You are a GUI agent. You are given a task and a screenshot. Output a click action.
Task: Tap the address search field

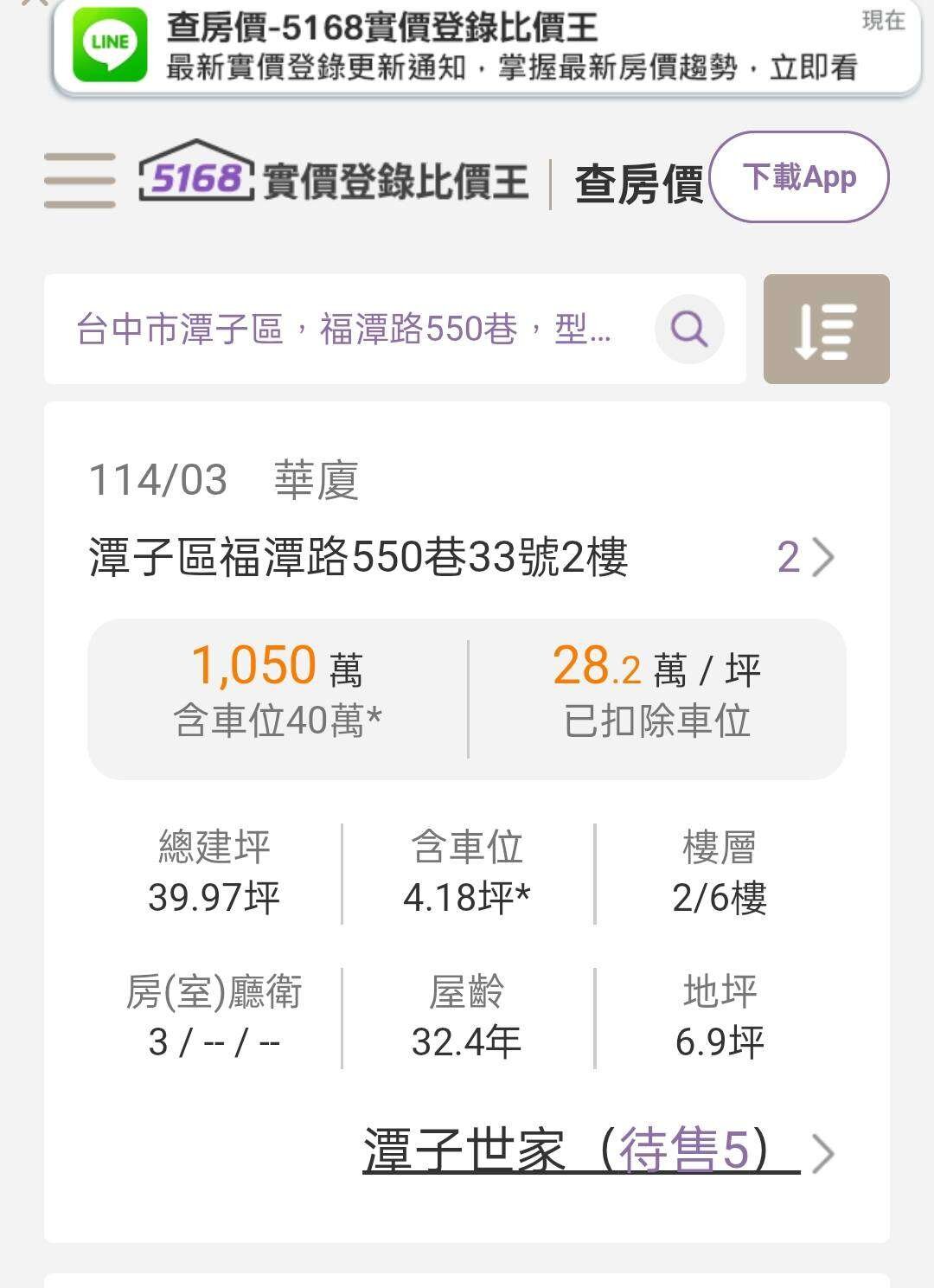click(x=346, y=330)
